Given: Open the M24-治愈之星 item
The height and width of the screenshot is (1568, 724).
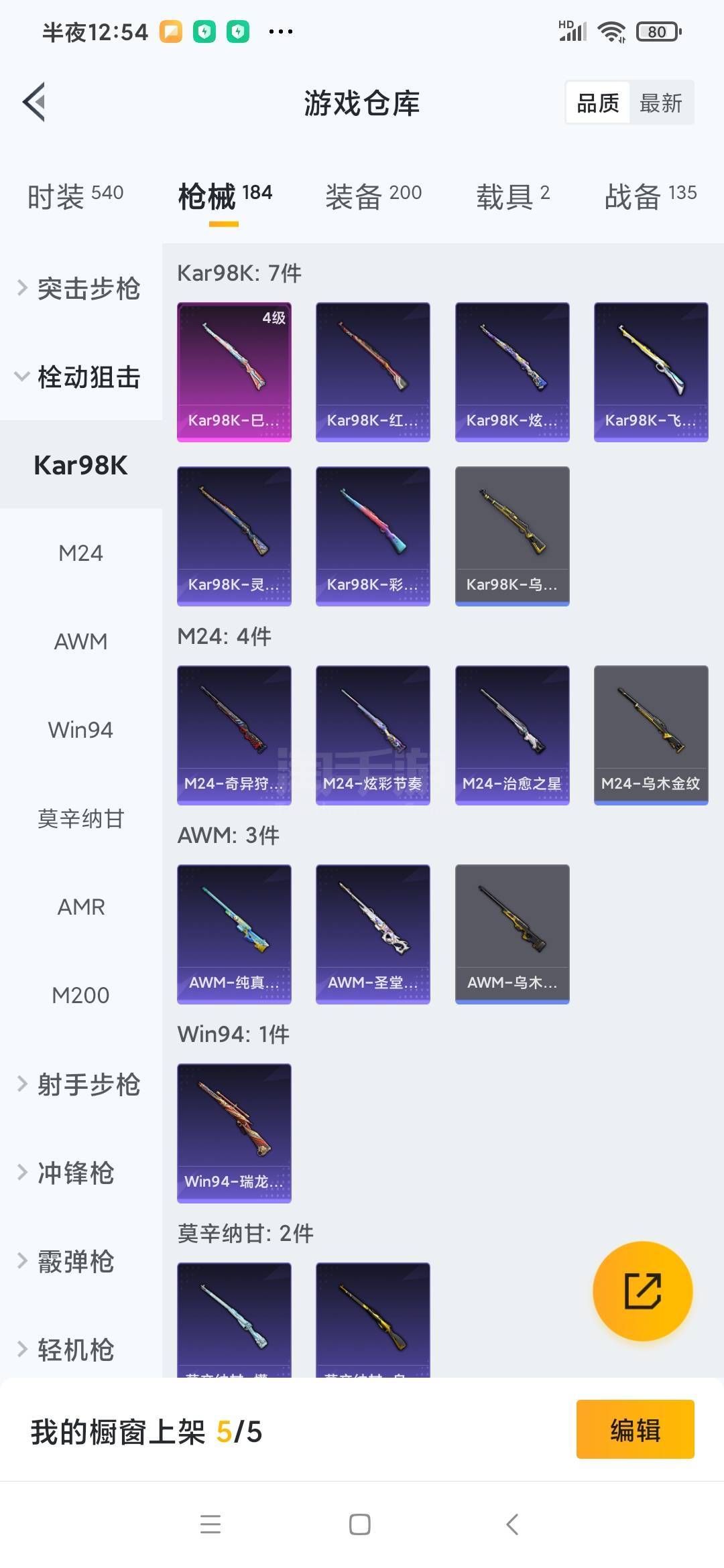Looking at the screenshot, I should click(x=512, y=734).
